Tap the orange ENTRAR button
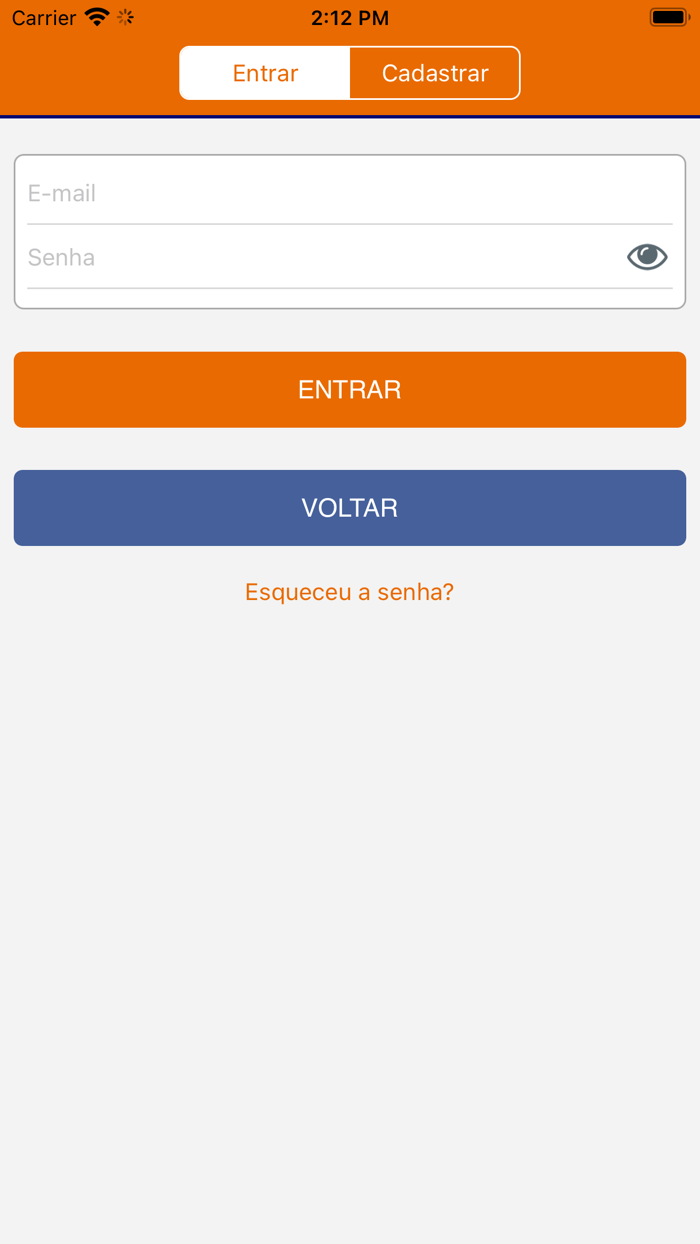The width and height of the screenshot is (700, 1244). coord(350,390)
